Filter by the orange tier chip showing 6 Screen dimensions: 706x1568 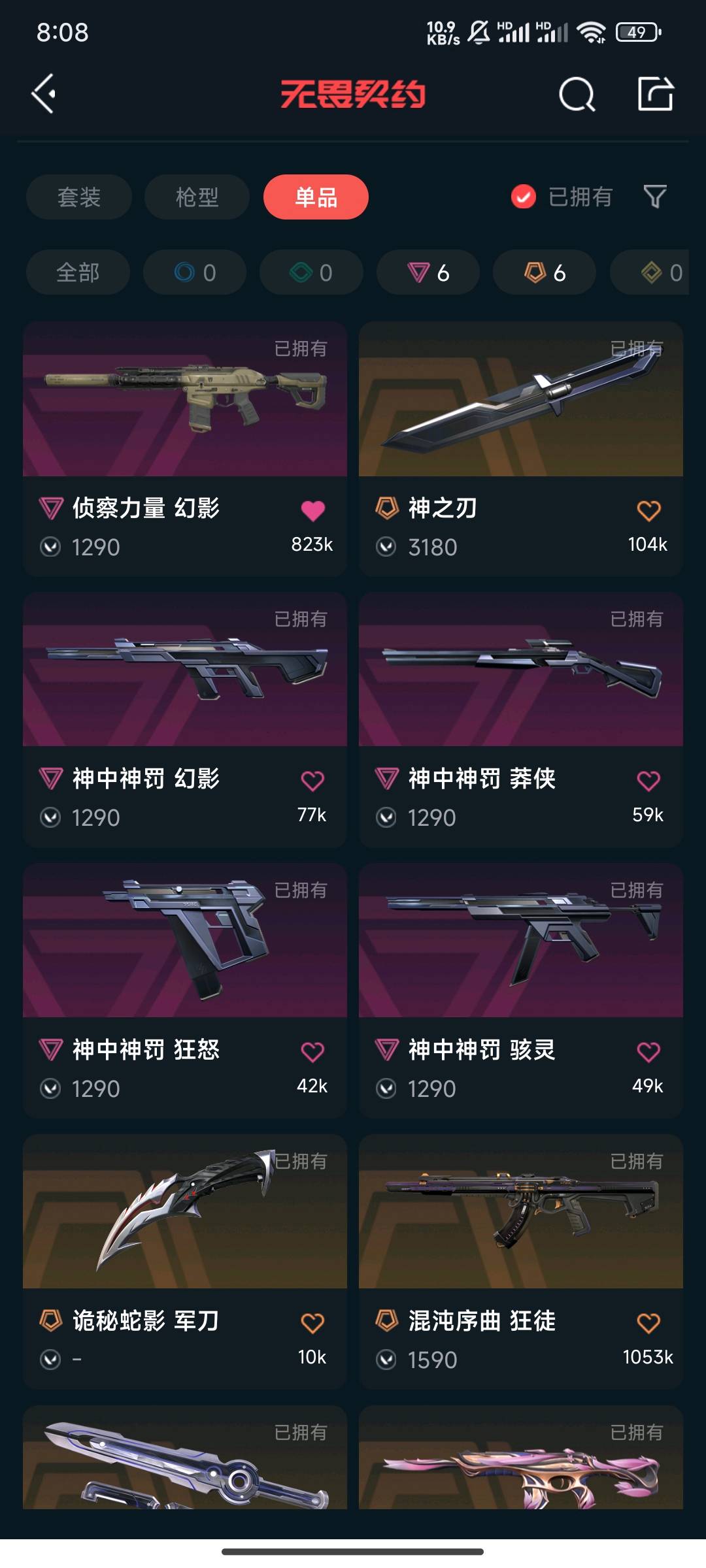545,272
